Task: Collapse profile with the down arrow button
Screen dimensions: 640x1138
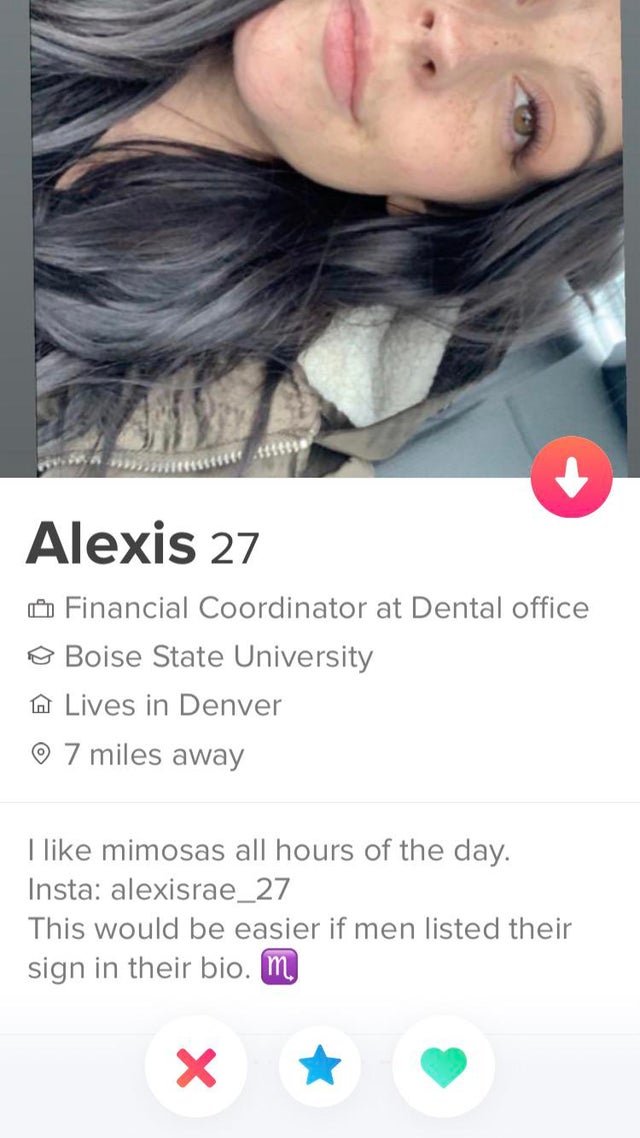Action: [x=571, y=477]
